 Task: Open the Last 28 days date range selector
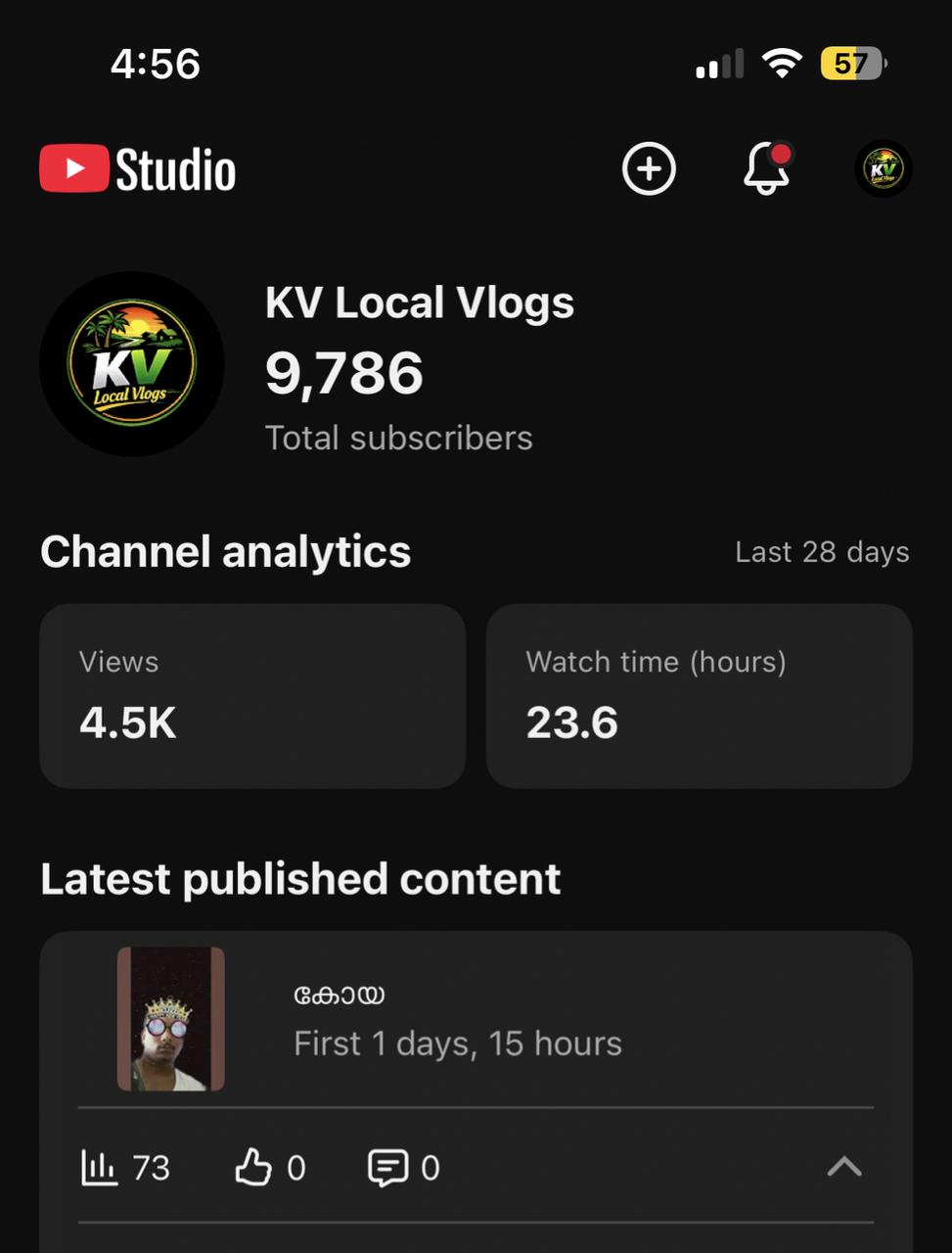click(821, 551)
